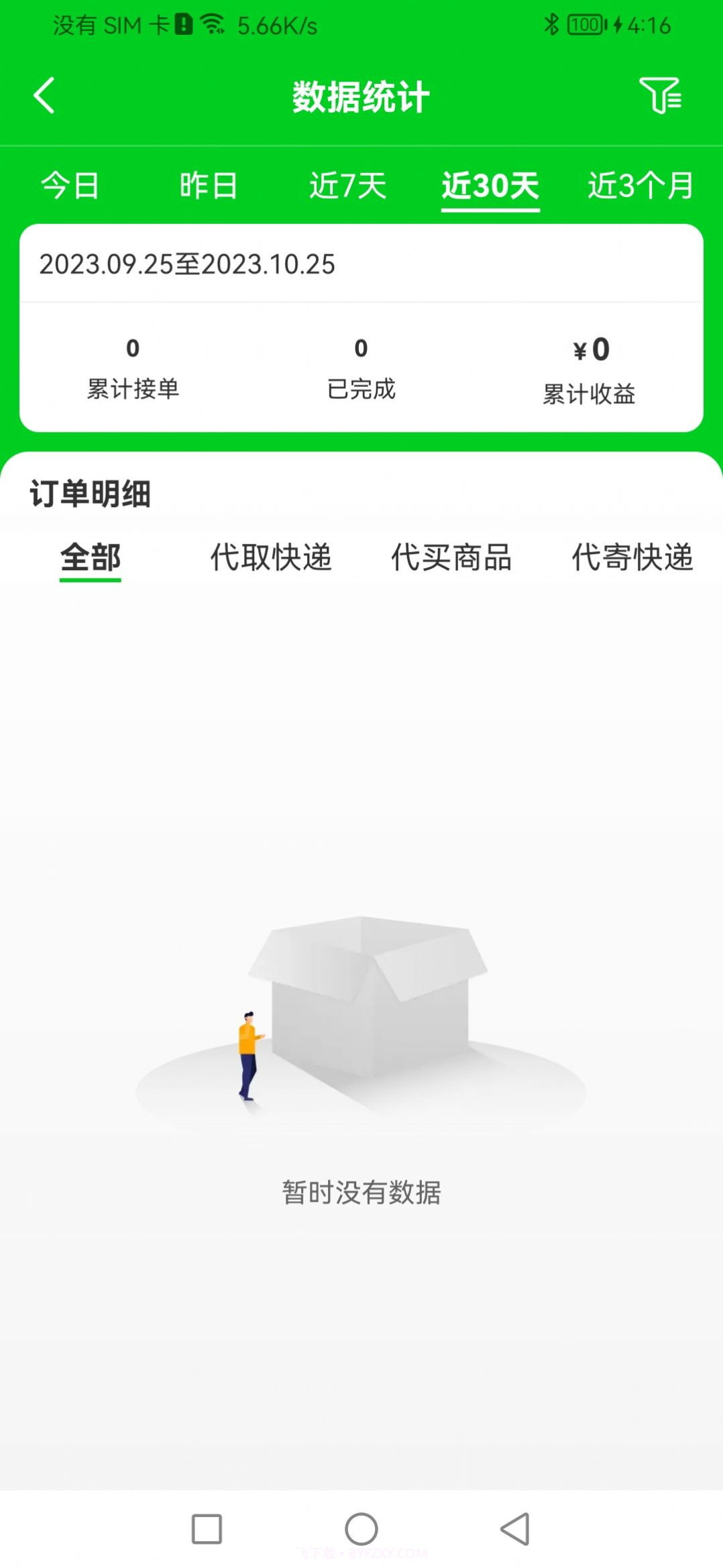Image resolution: width=723 pixels, height=1568 pixels.
Task: Tap the battery indicator in status bar
Action: coord(585,25)
